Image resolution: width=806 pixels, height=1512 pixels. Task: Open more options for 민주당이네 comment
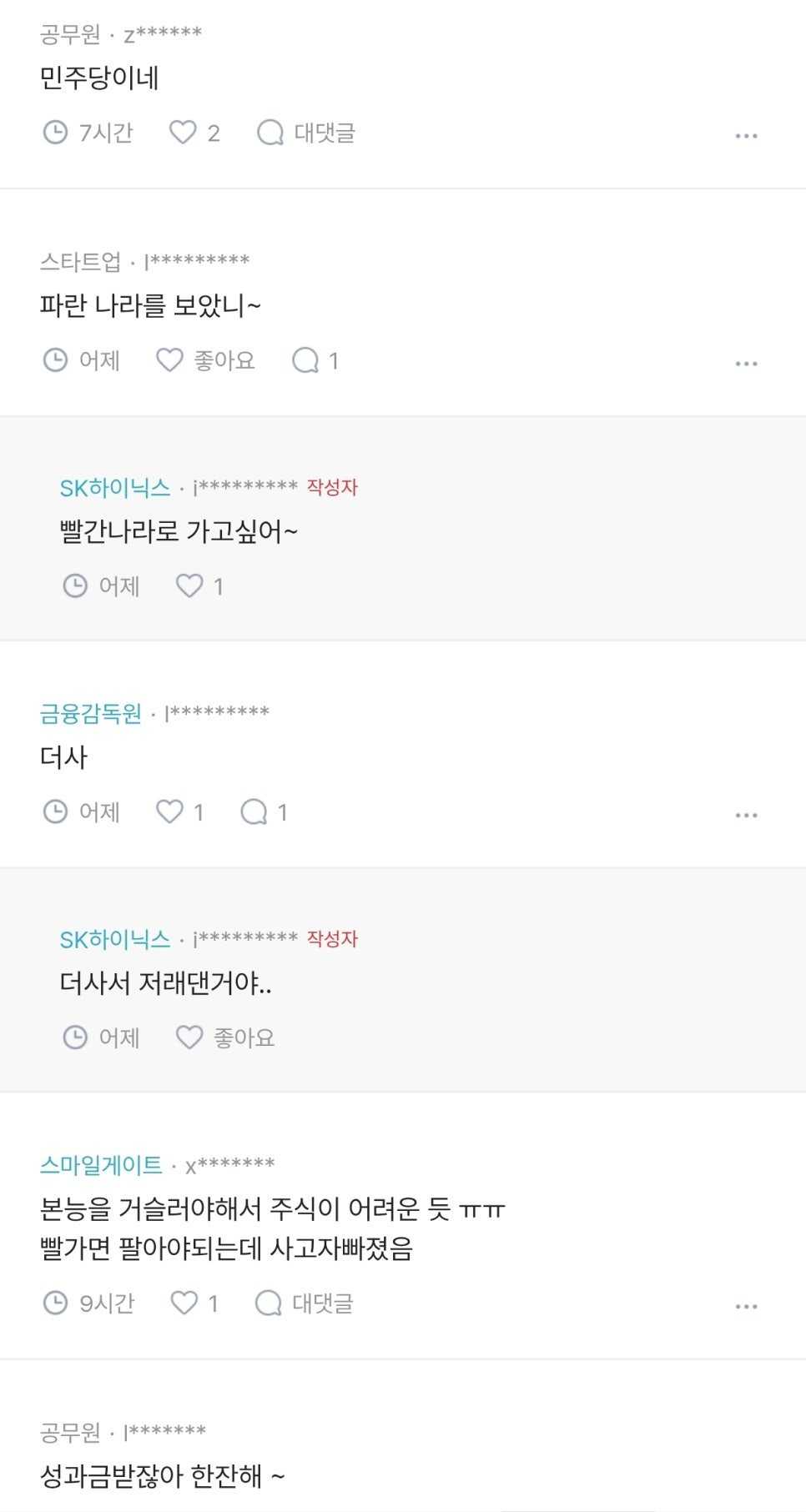coord(746,135)
